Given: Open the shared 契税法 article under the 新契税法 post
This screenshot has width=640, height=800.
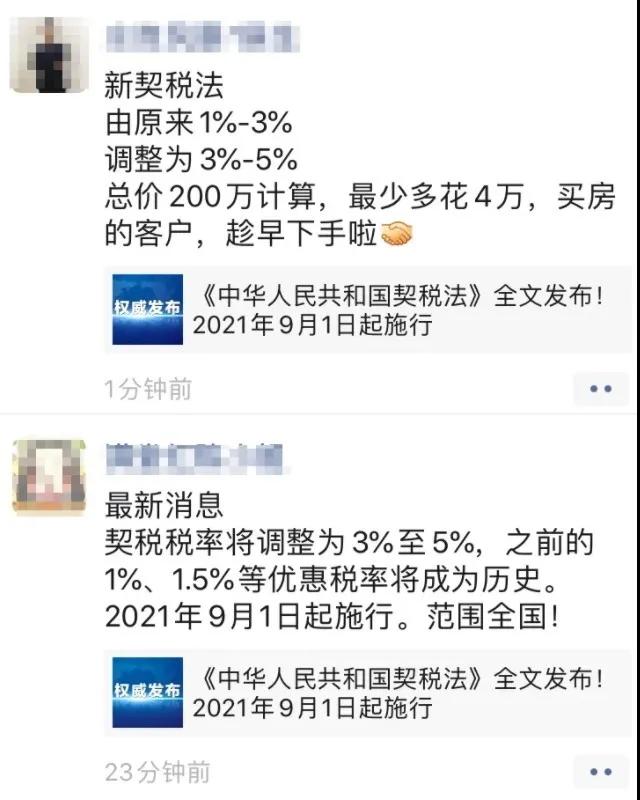Looking at the screenshot, I should point(368,310).
